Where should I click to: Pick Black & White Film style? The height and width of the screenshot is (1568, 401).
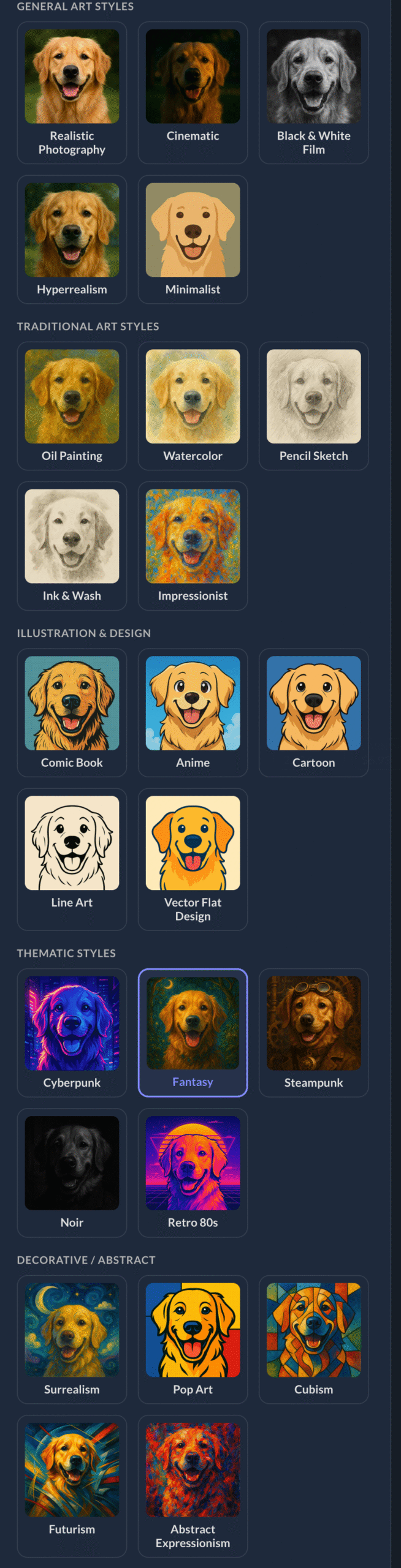(x=313, y=92)
